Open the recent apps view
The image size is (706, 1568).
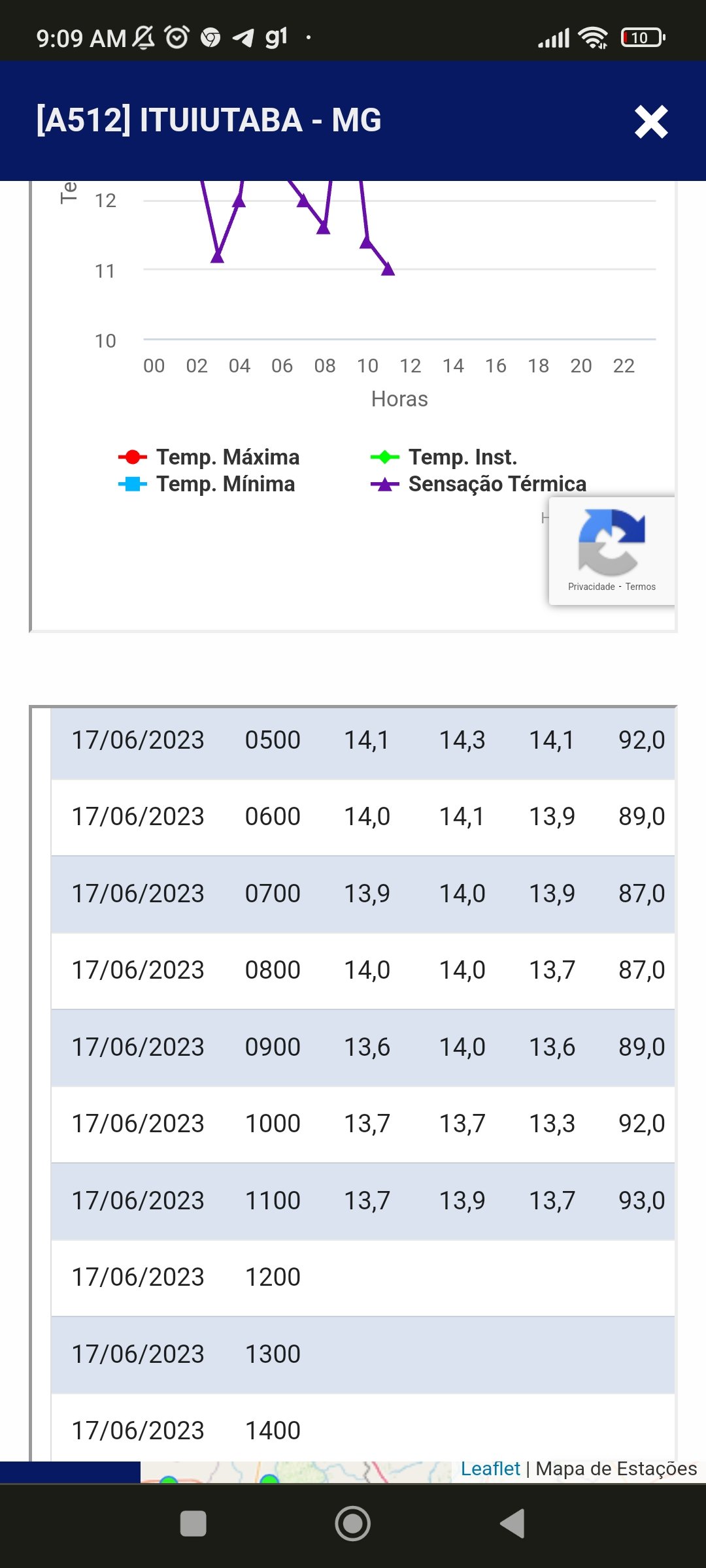pos(193,1524)
